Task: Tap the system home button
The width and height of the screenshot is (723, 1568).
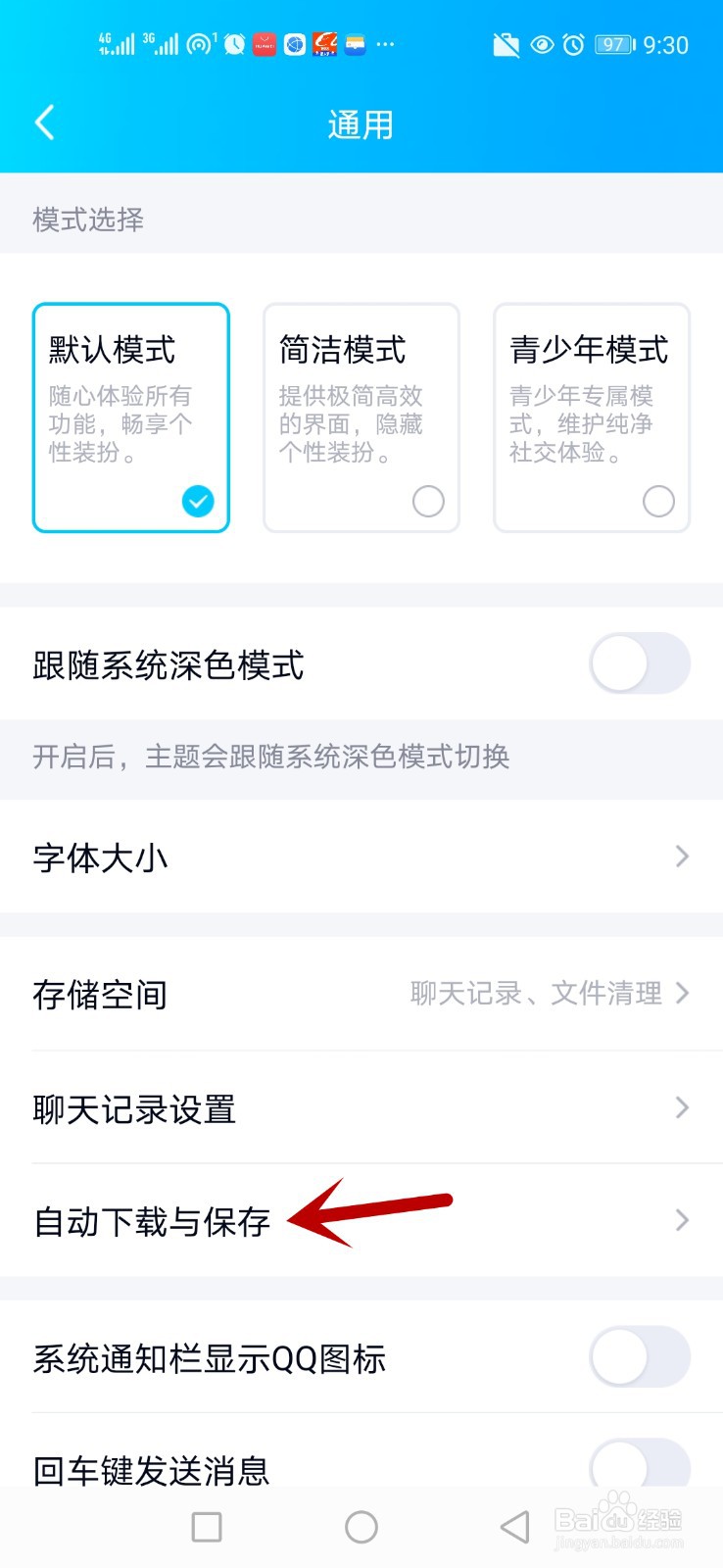Action: (x=361, y=1527)
